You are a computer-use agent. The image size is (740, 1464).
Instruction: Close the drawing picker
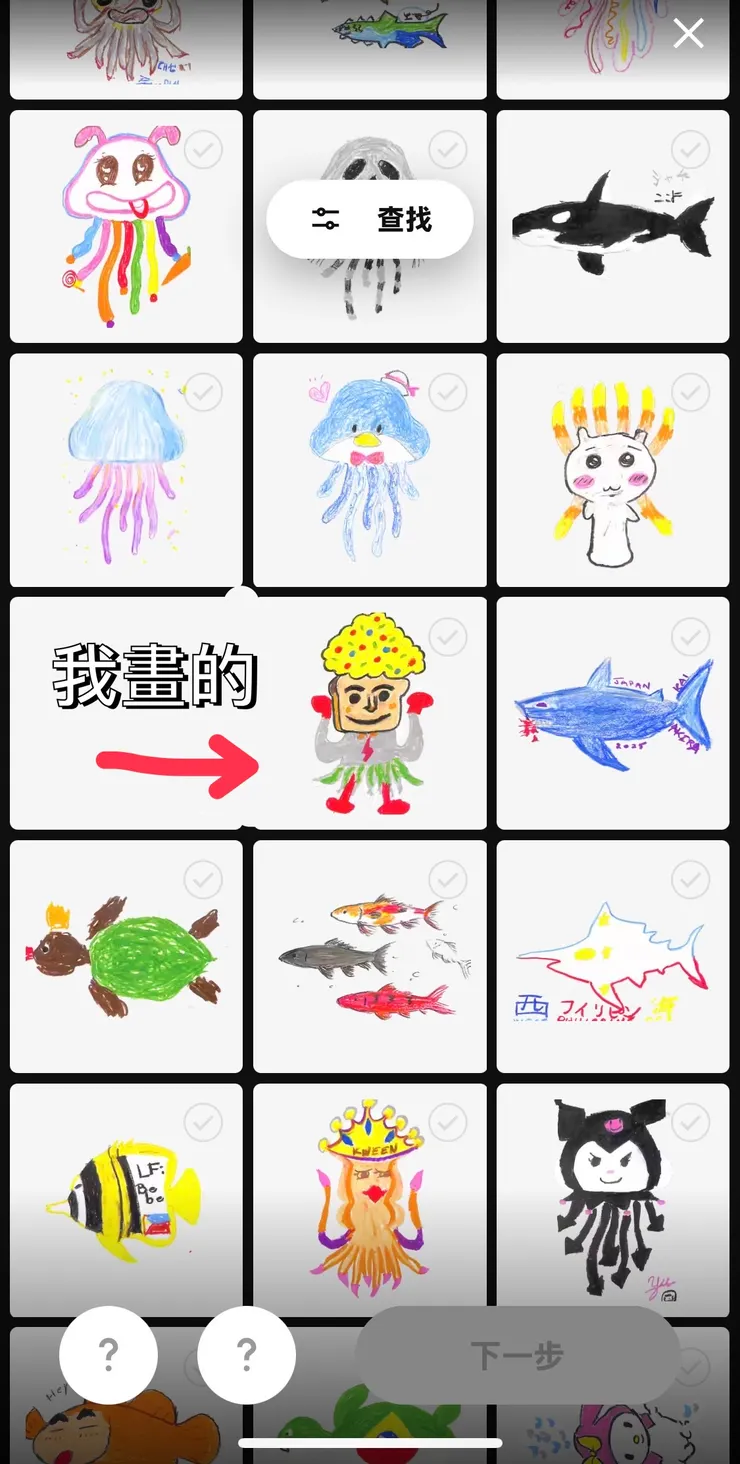click(688, 34)
